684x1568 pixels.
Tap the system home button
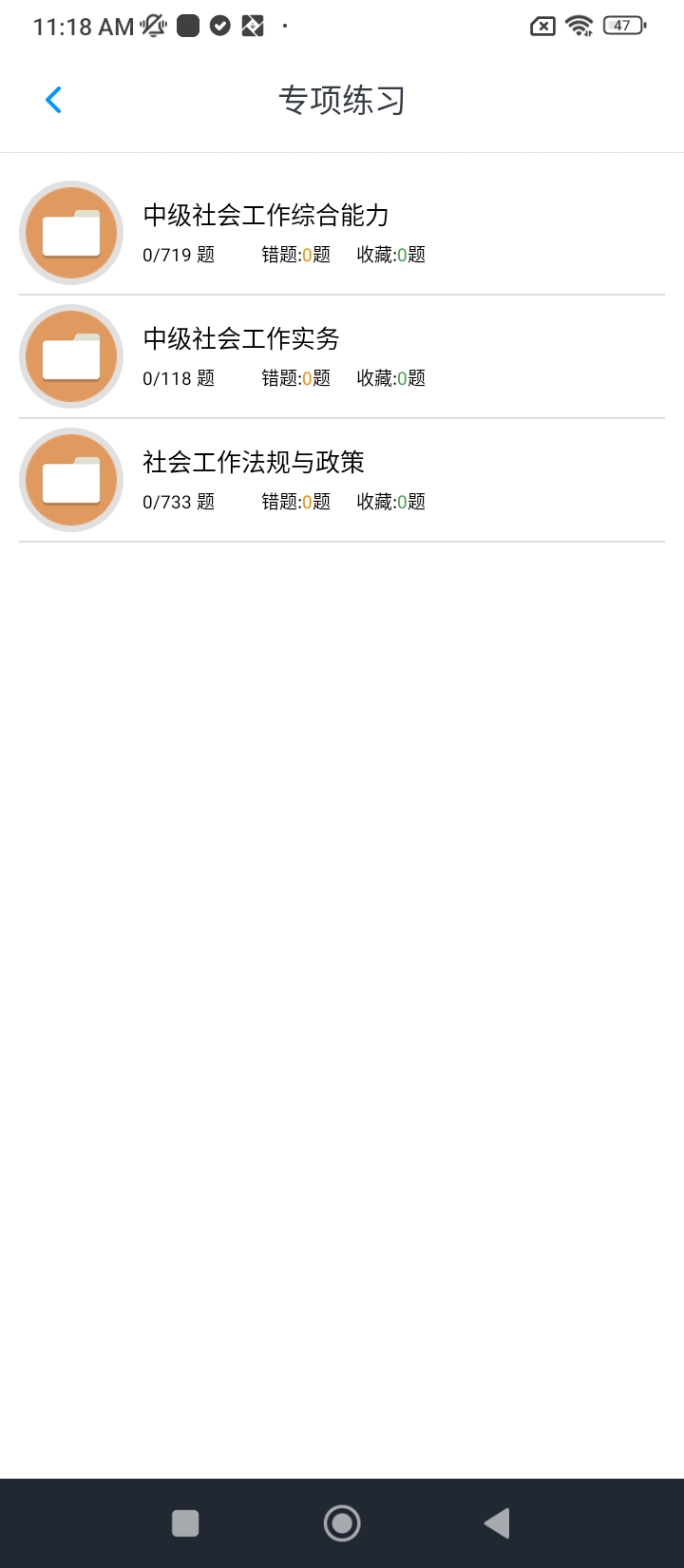point(342,1523)
